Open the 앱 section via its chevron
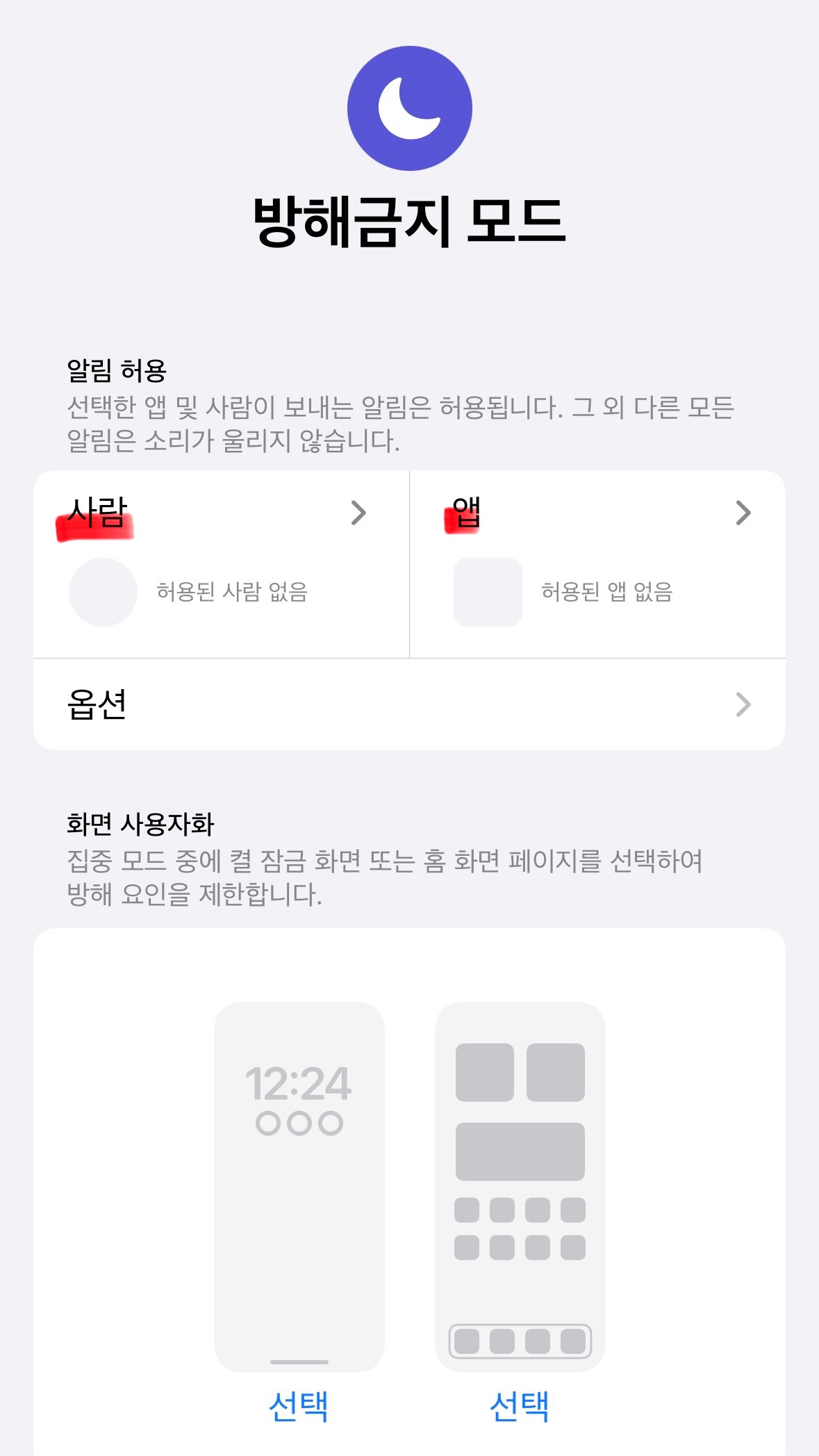This screenshot has width=819, height=1456. tap(745, 514)
